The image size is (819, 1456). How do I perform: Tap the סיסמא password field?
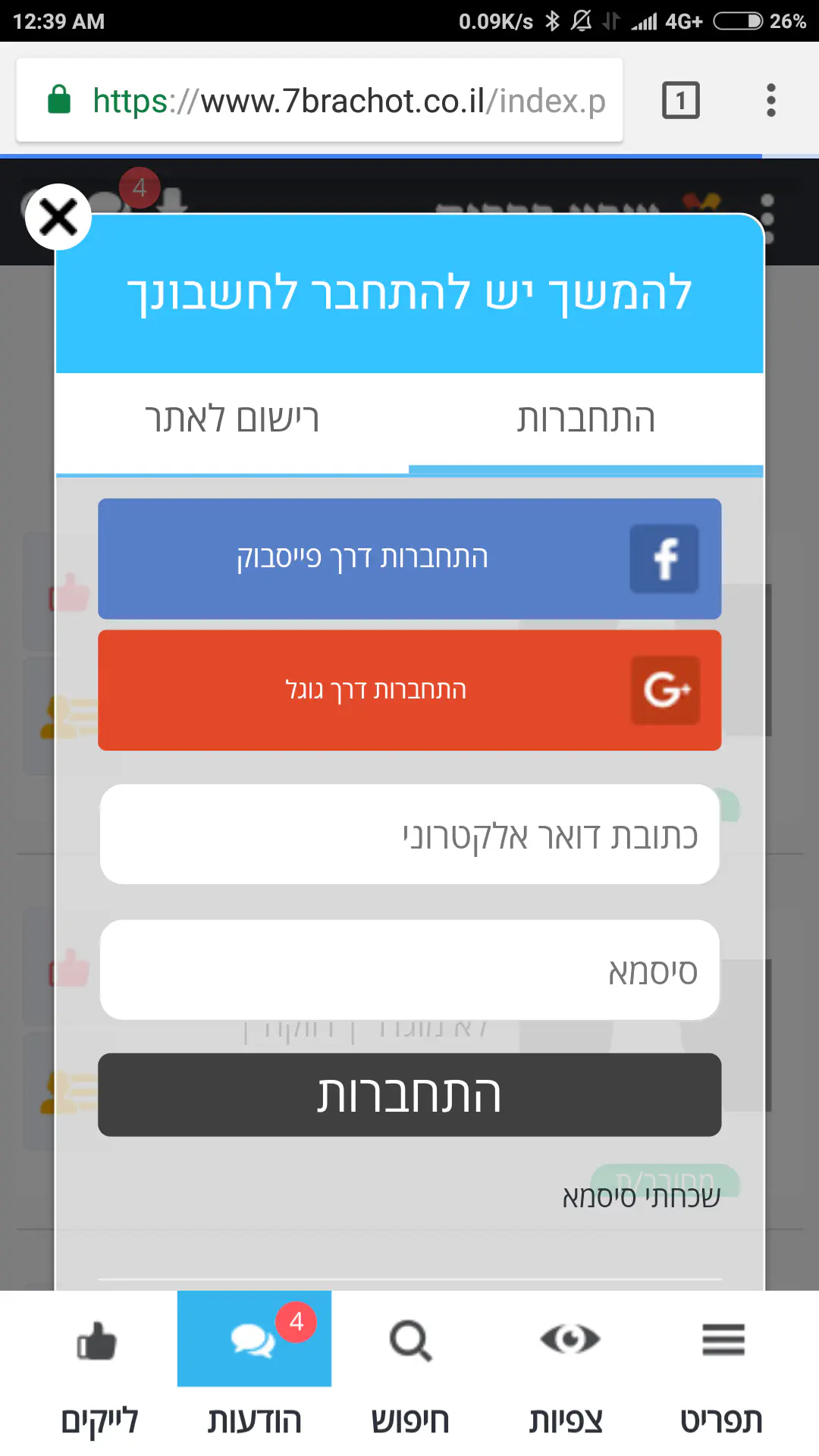tap(409, 970)
